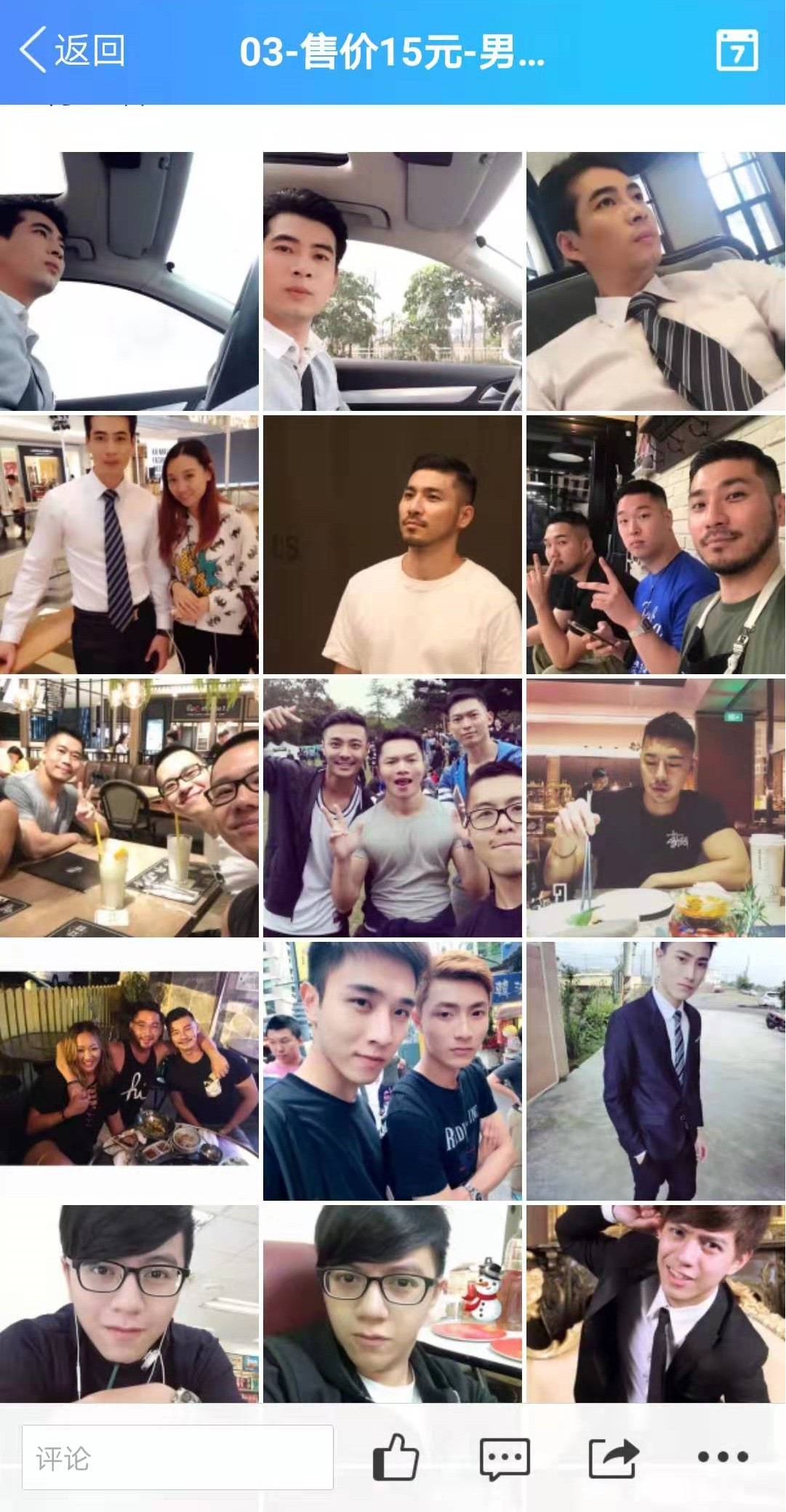Tap the 评论 comment input field

[177, 1457]
